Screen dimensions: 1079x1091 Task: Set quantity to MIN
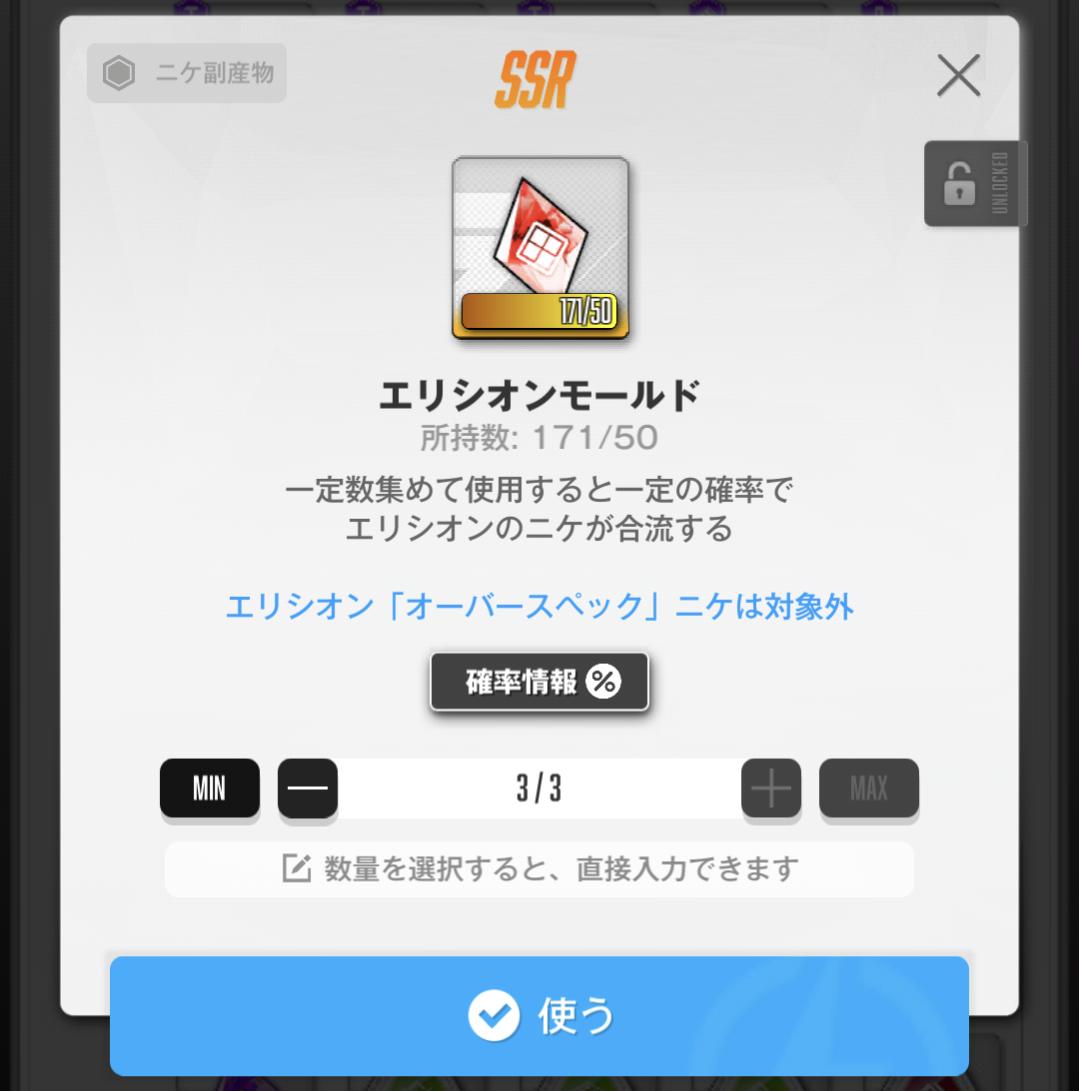209,789
